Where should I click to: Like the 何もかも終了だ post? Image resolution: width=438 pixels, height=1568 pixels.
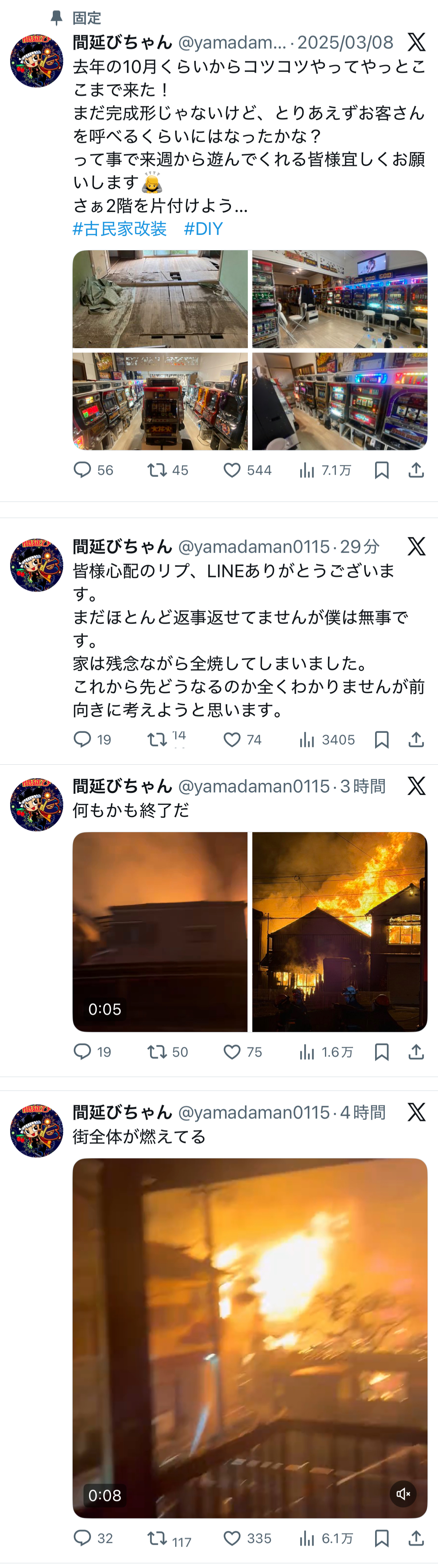[232, 1052]
